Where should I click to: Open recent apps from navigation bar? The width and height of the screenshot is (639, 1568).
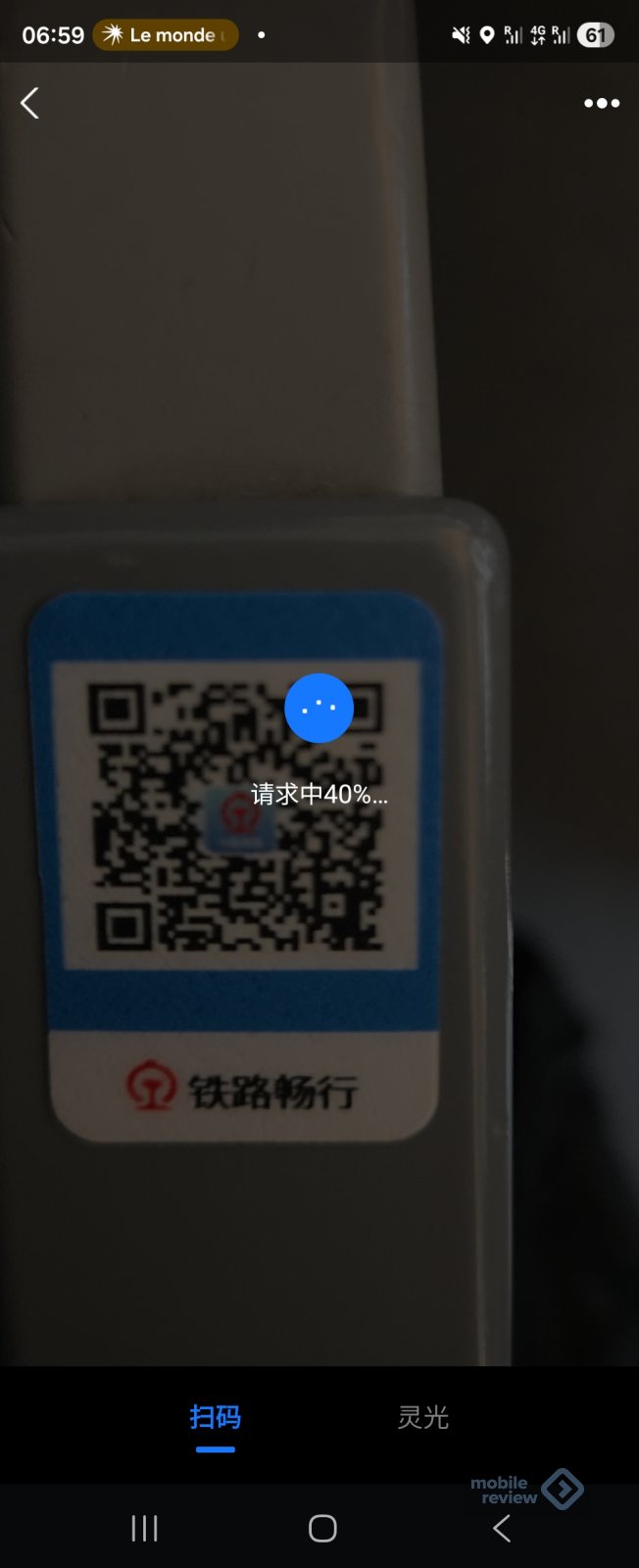click(144, 1528)
